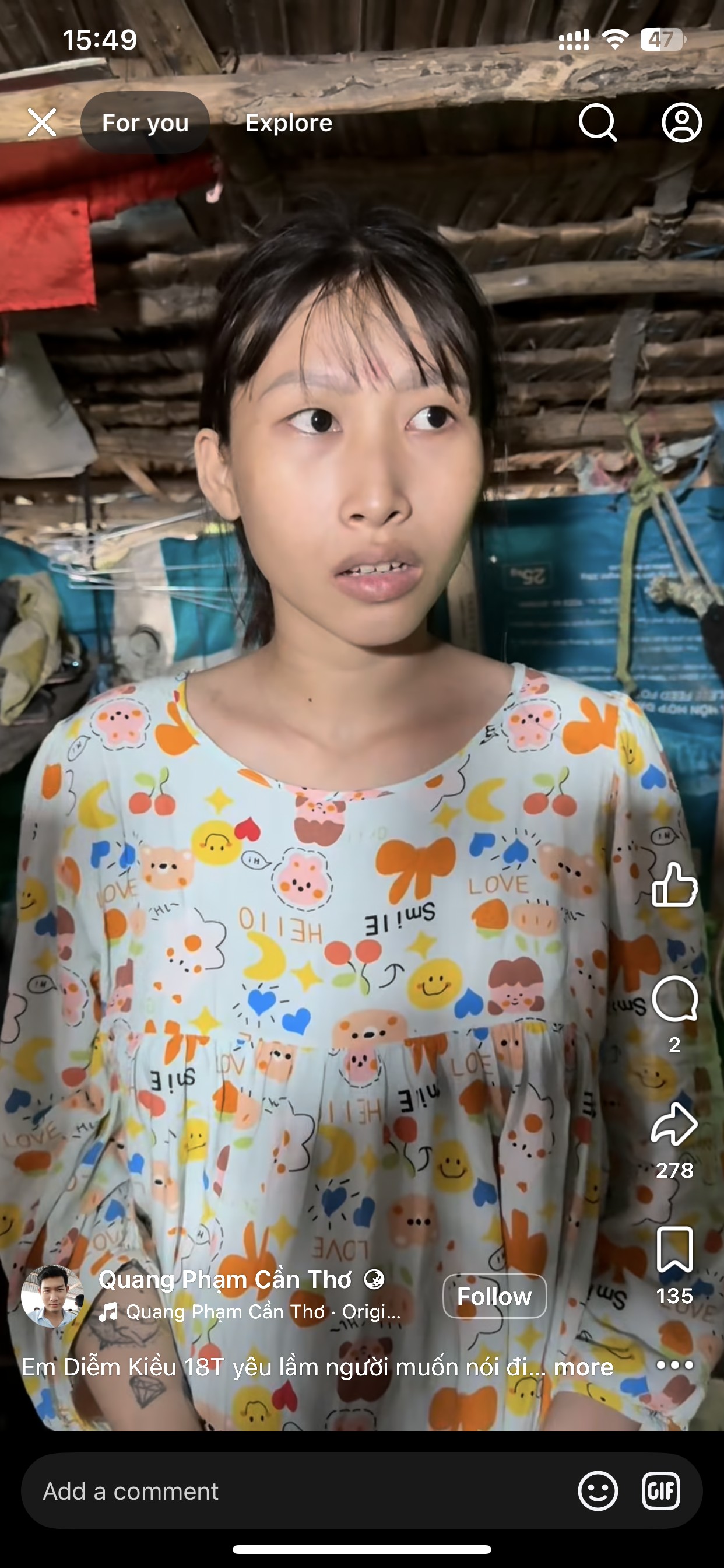The width and height of the screenshot is (724, 1568).
Task: Open the three-dot more options menu
Action: click(x=674, y=1364)
